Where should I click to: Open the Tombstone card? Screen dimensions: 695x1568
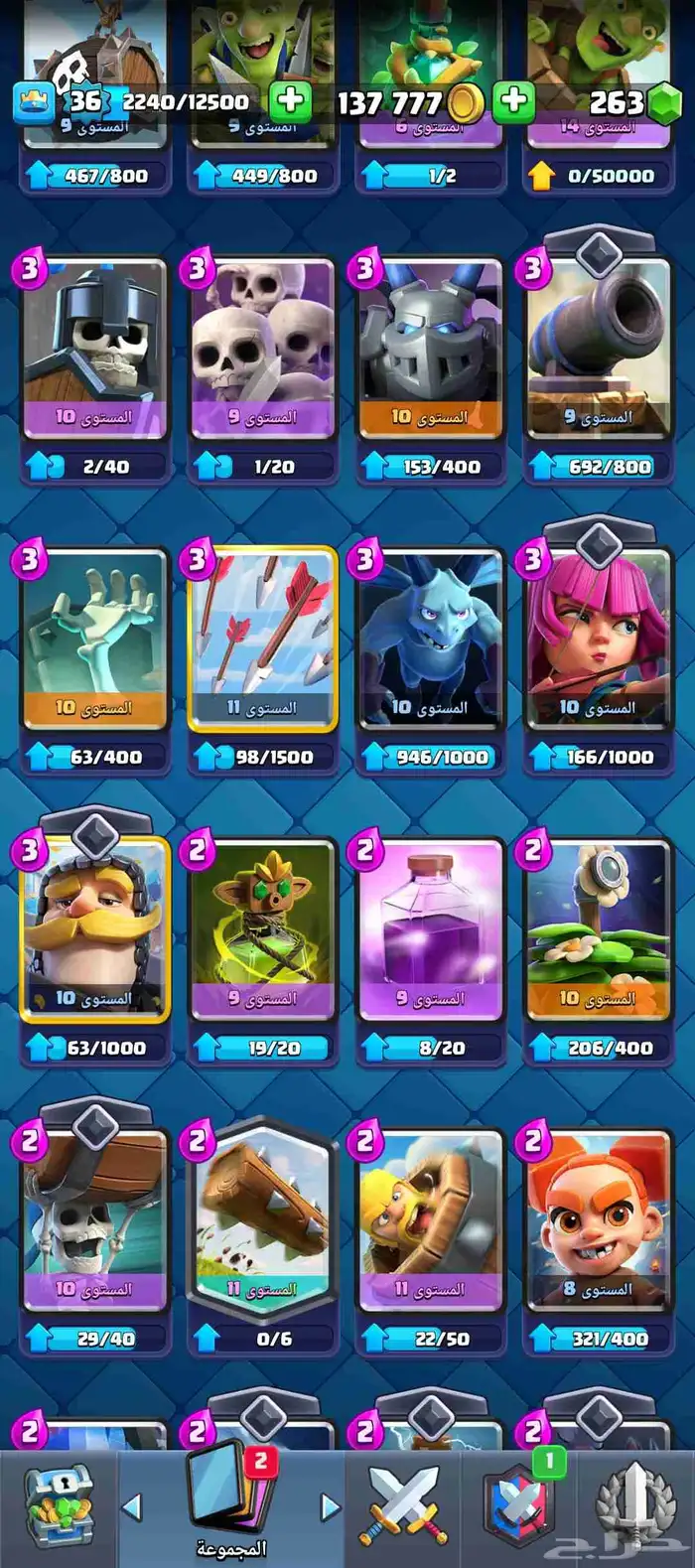coord(94,639)
